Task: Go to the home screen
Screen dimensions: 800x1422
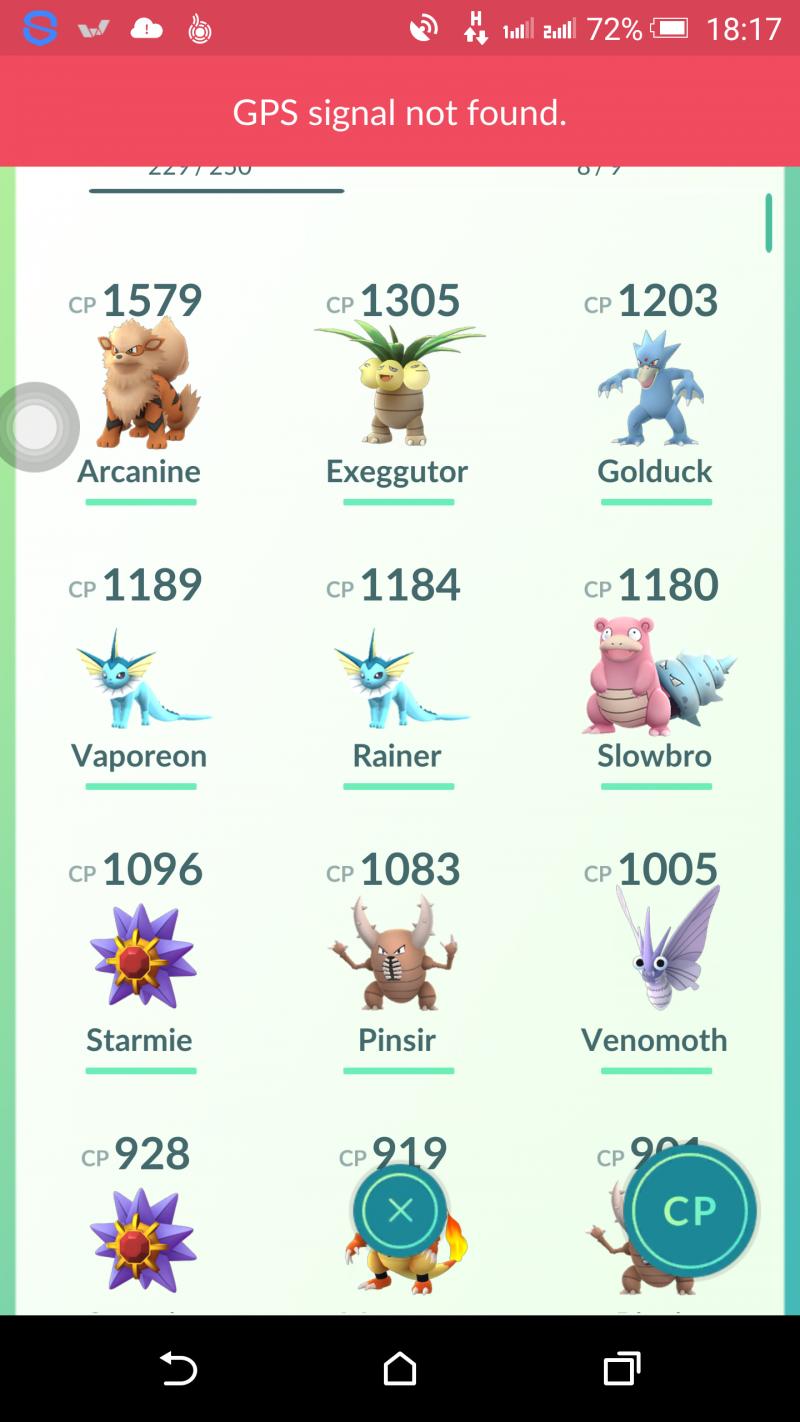Action: click(400, 1369)
